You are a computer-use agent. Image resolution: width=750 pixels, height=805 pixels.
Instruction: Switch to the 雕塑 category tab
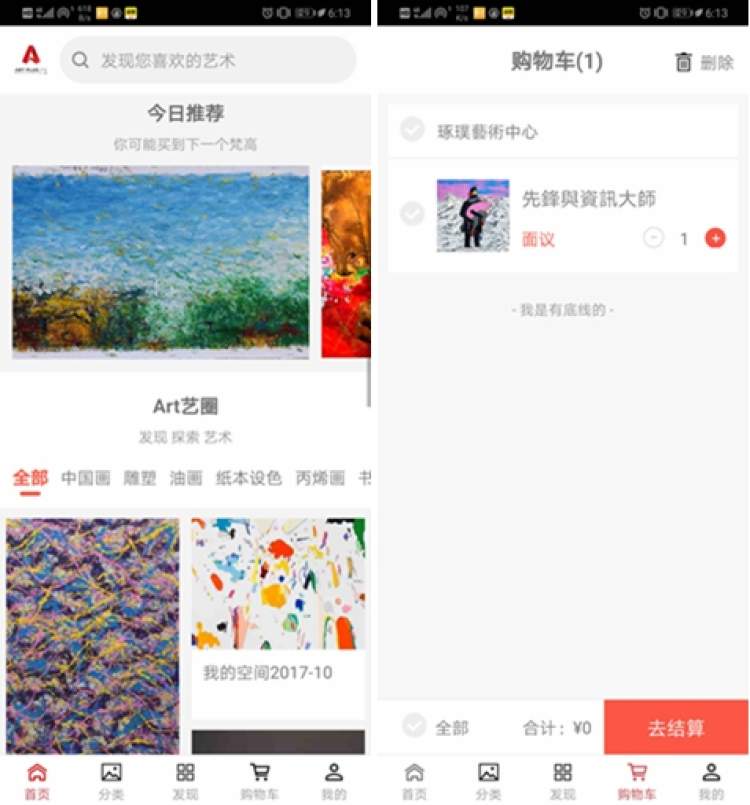140,478
